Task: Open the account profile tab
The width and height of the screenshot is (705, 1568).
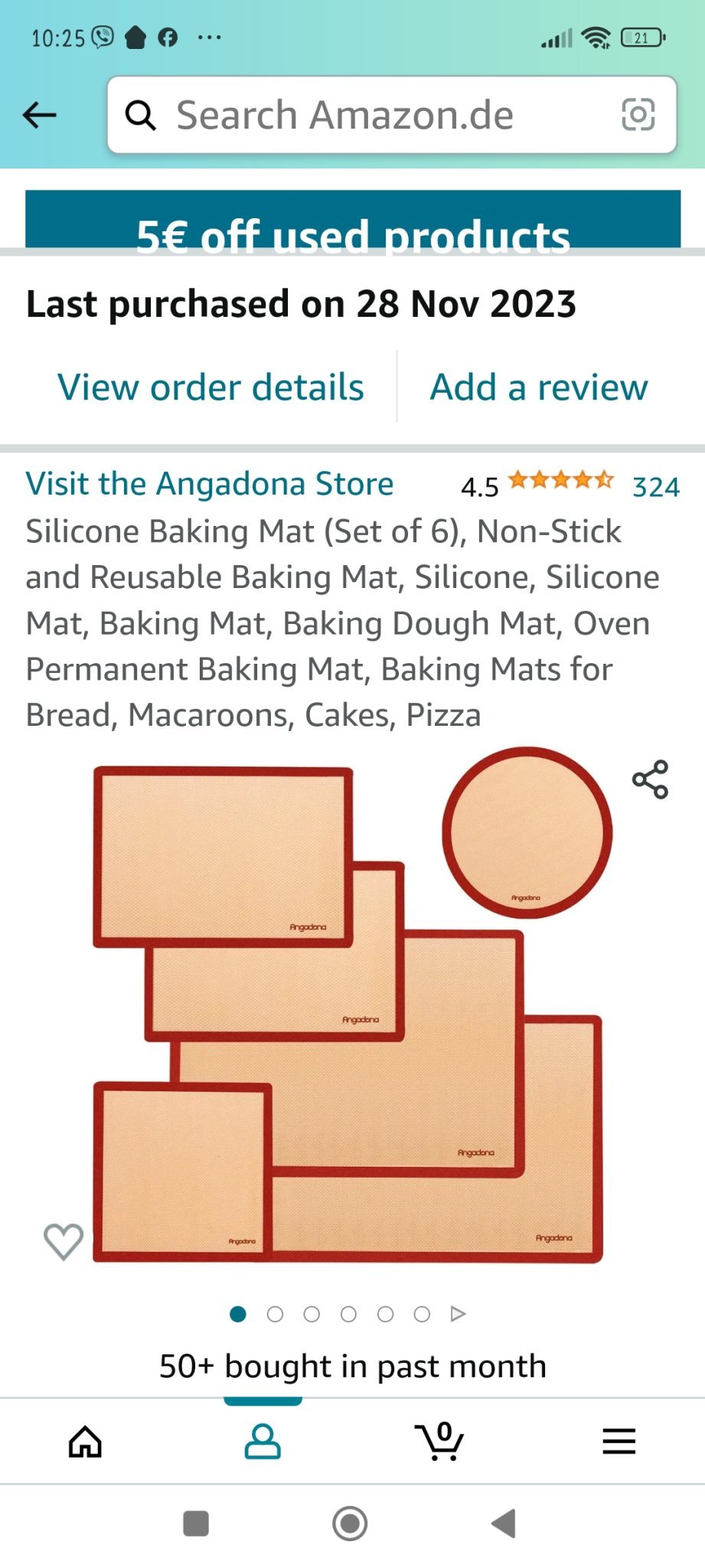Action: [263, 1442]
